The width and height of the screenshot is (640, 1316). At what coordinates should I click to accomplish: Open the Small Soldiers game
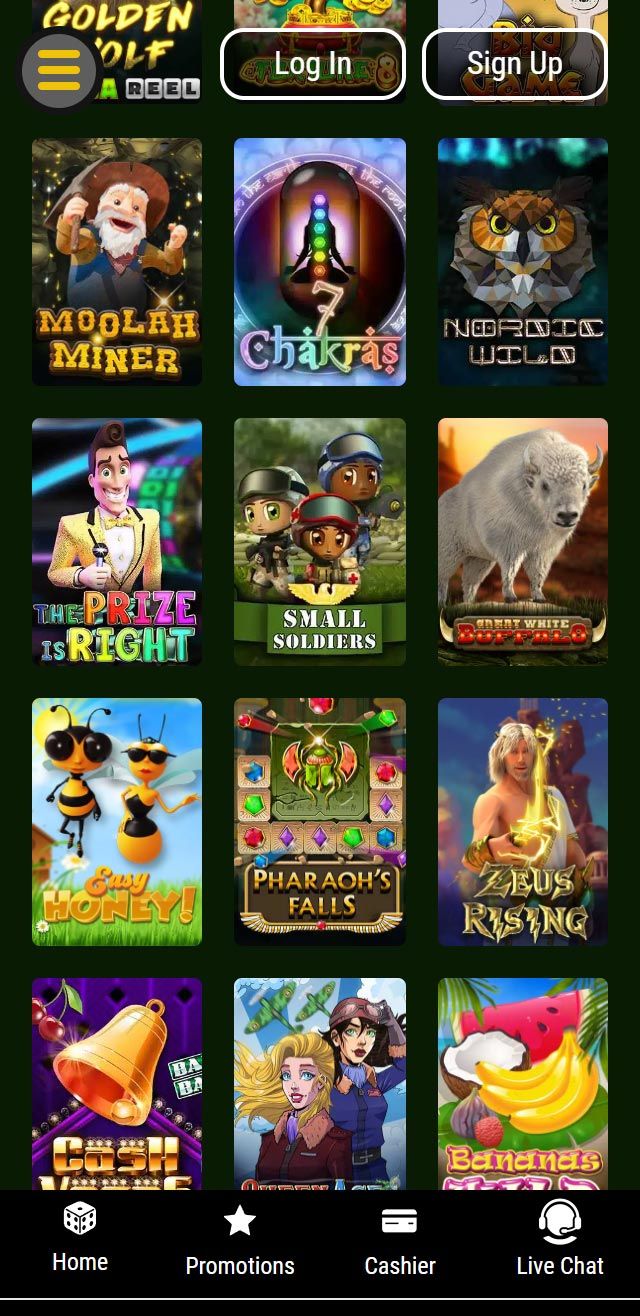320,542
